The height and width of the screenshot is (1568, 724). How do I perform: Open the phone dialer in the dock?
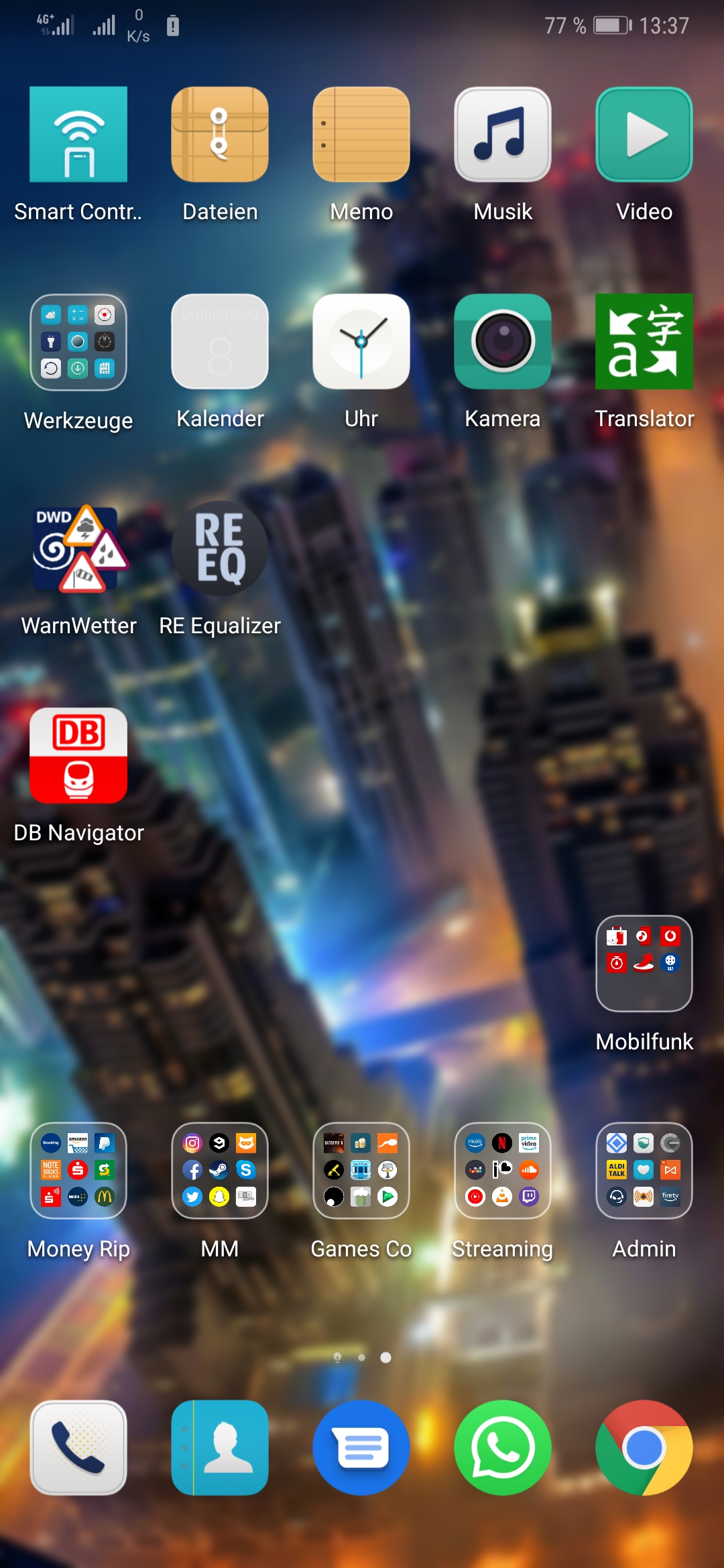tap(78, 1447)
